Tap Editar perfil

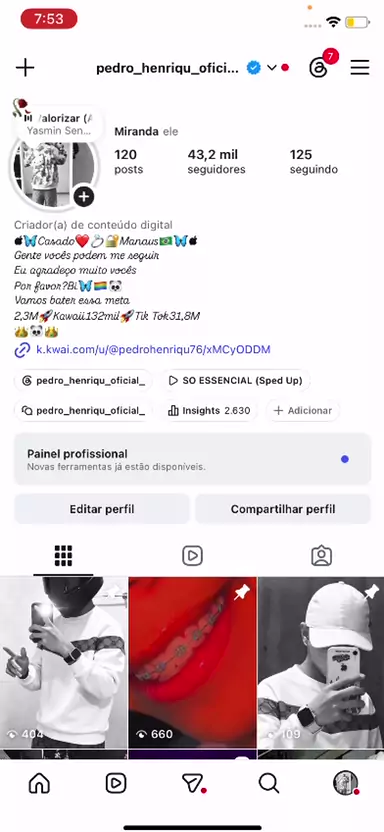pos(102,509)
